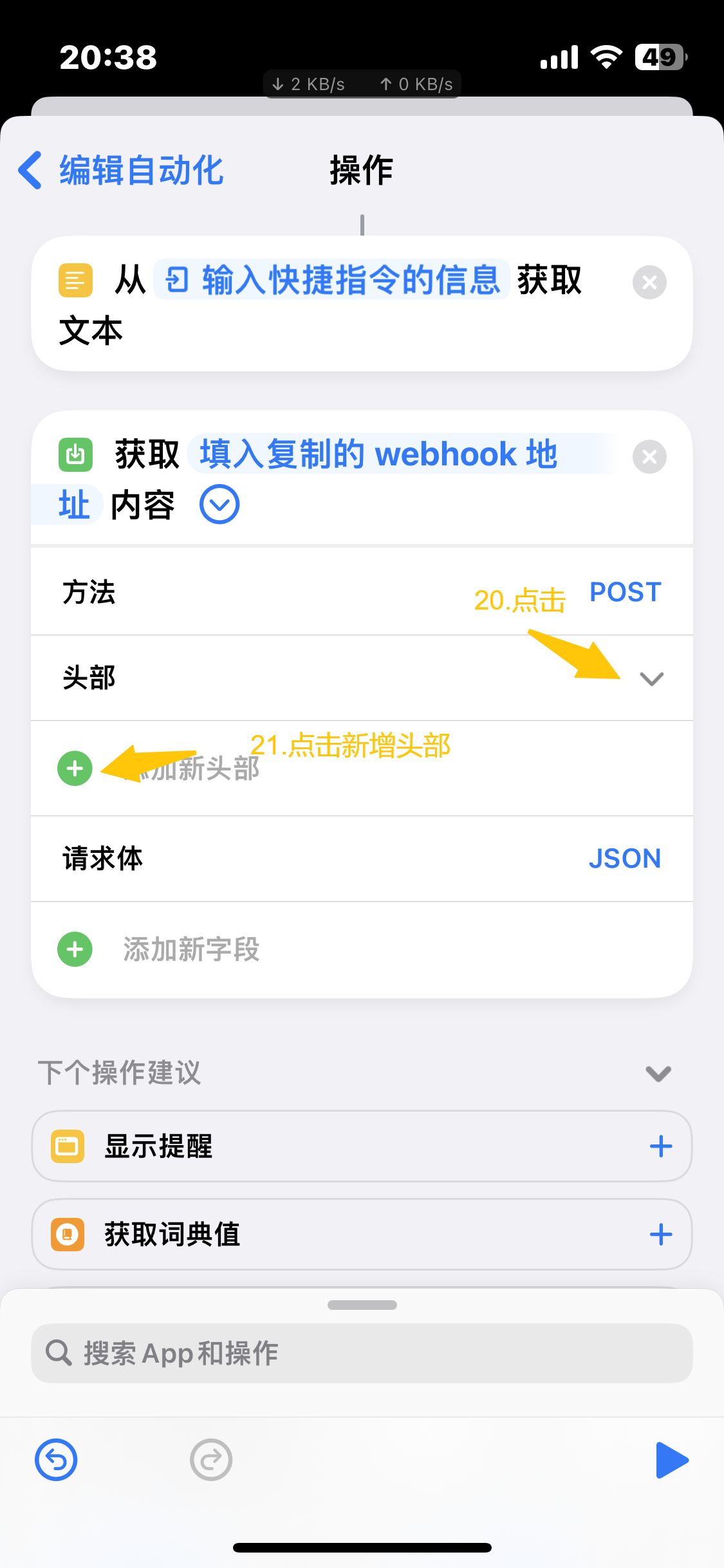Tap the 输入快捷指令的信息 variable
Screen dimensions: 724x1568
332,280
